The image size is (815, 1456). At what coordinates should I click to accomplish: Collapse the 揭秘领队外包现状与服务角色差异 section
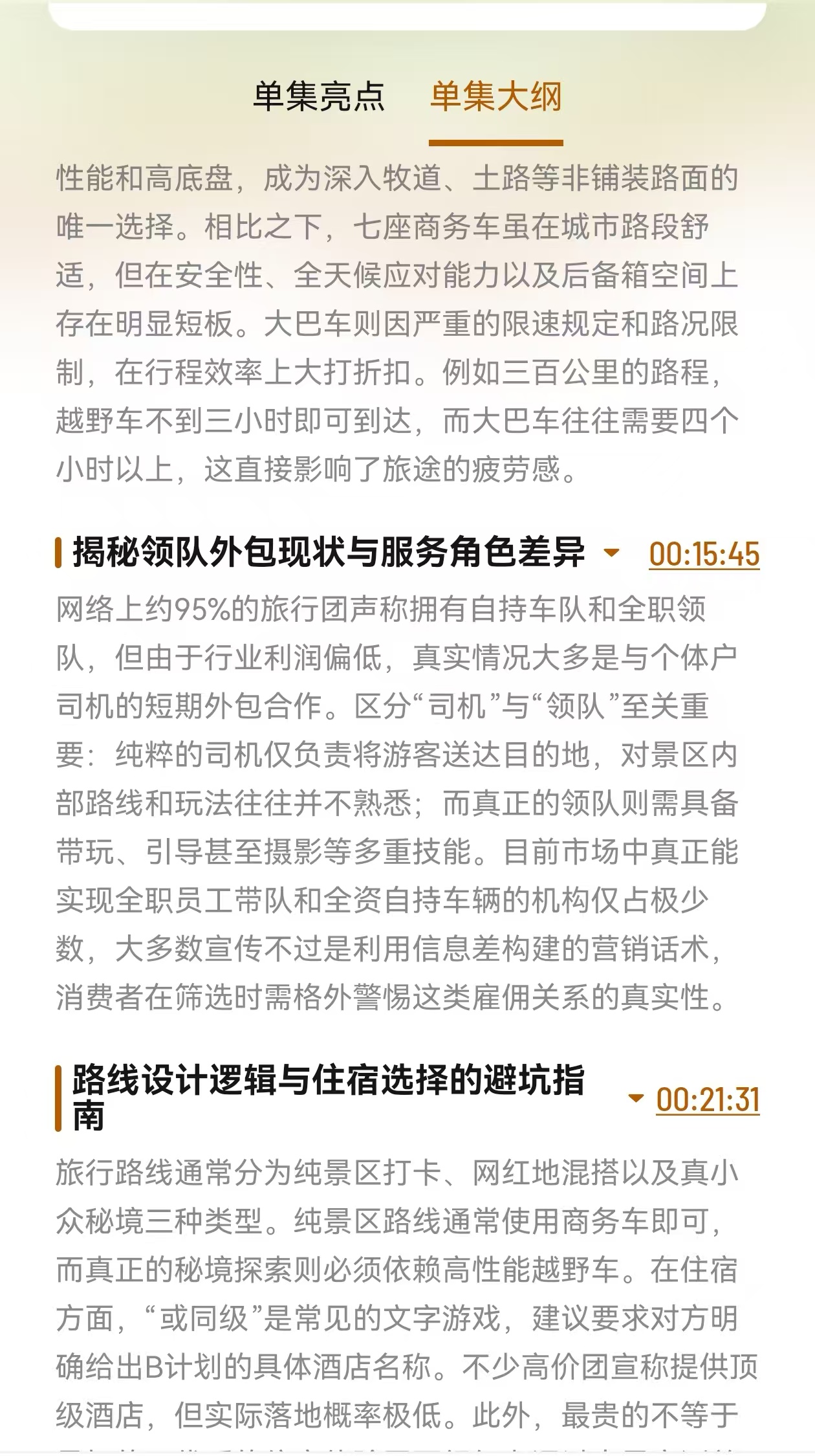tap(611, 553)
